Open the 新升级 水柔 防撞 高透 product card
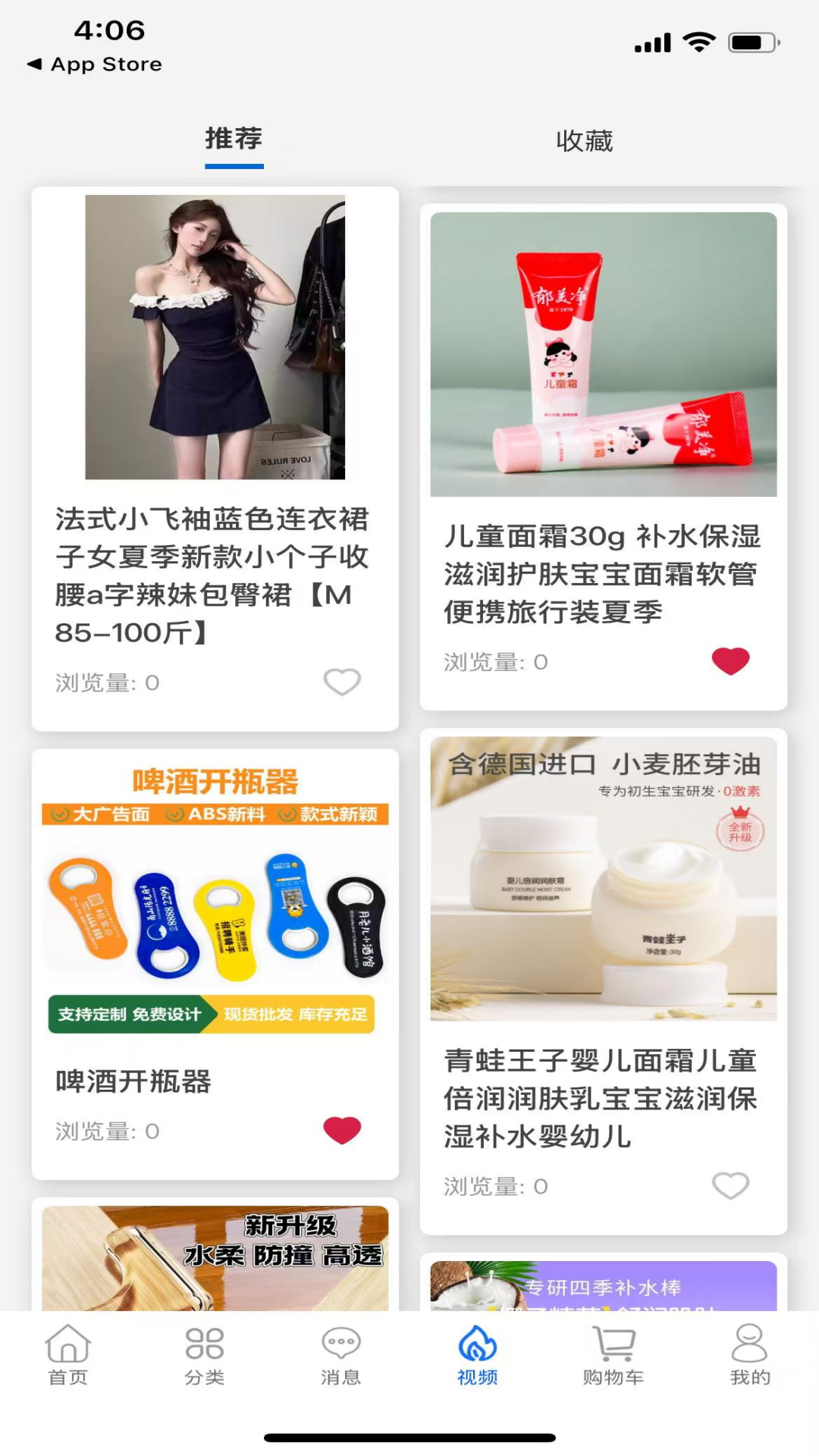This screenshot has height=1456, width=819. 215,1254
